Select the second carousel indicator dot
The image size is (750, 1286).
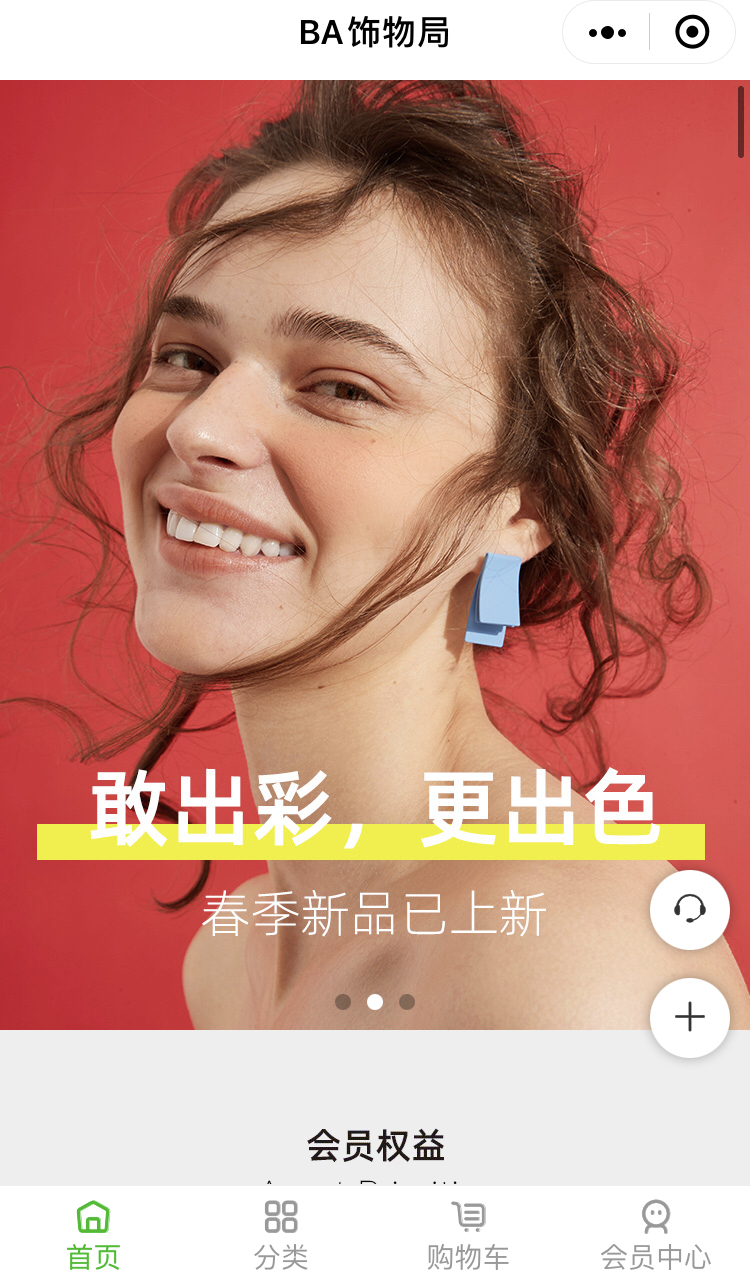pos(375,1001)
